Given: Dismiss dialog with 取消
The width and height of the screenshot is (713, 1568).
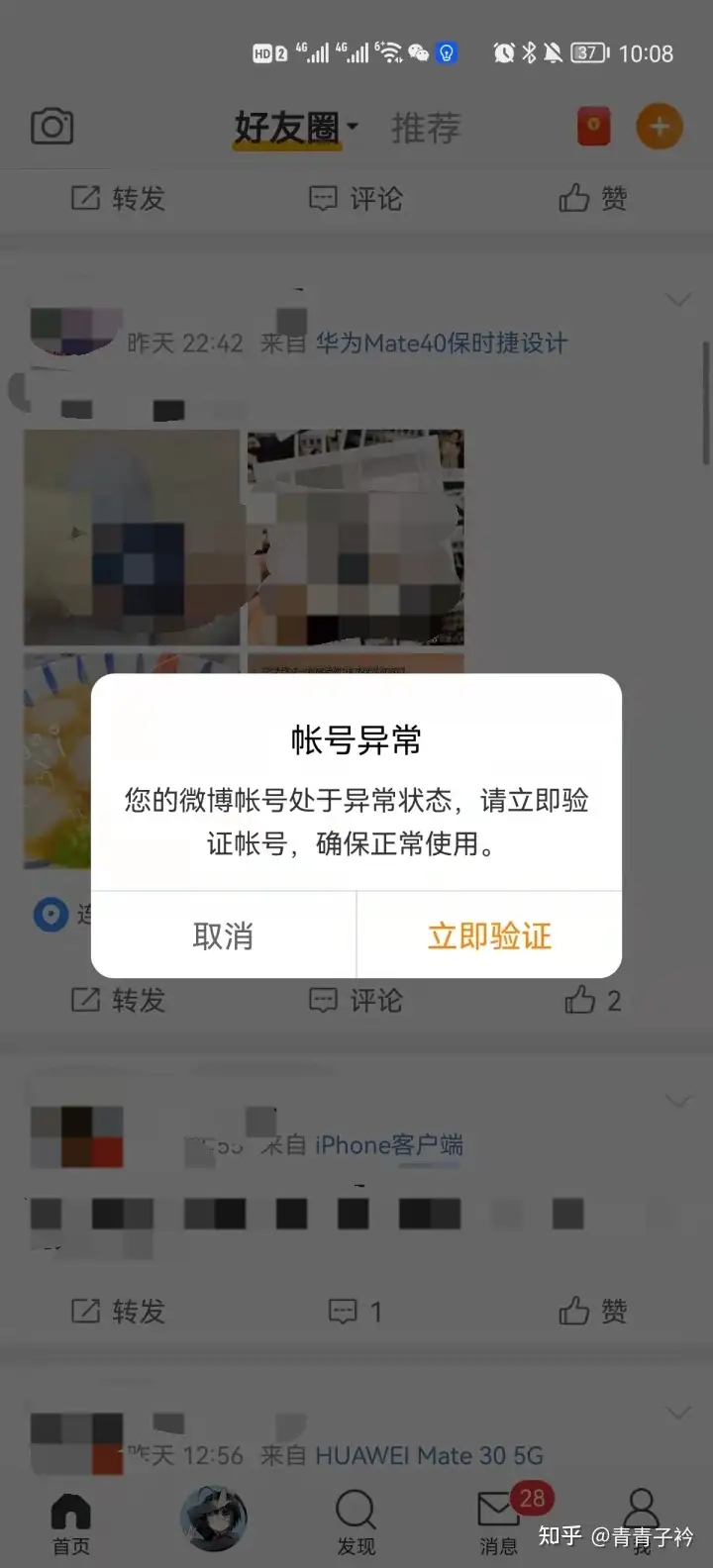Looking at the screenshot, I should [223, 935].
